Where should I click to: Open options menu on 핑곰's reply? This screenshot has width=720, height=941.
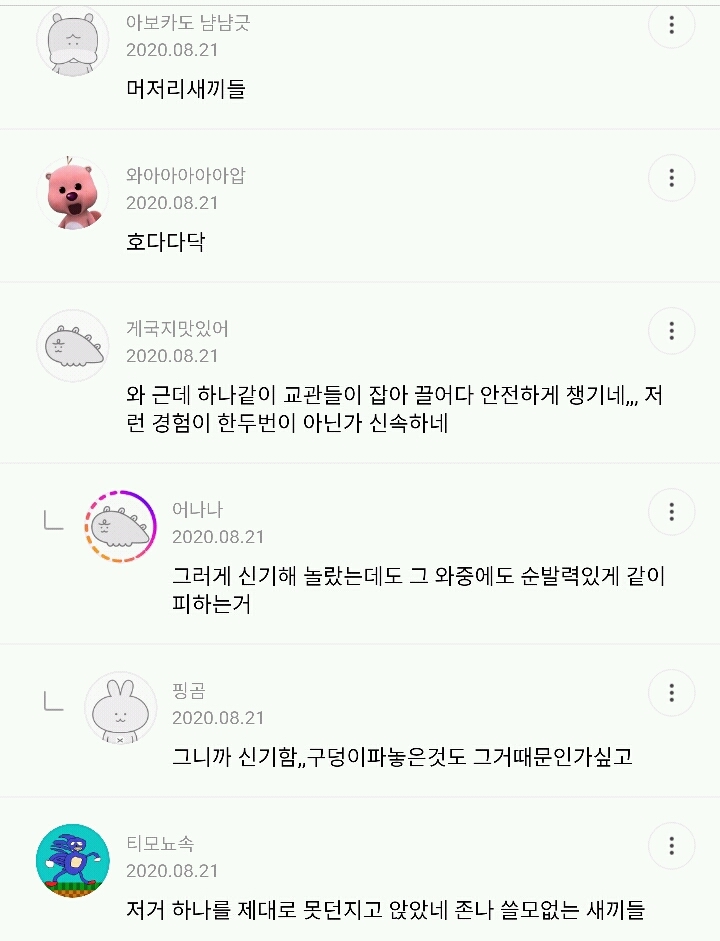pos(670,691)
